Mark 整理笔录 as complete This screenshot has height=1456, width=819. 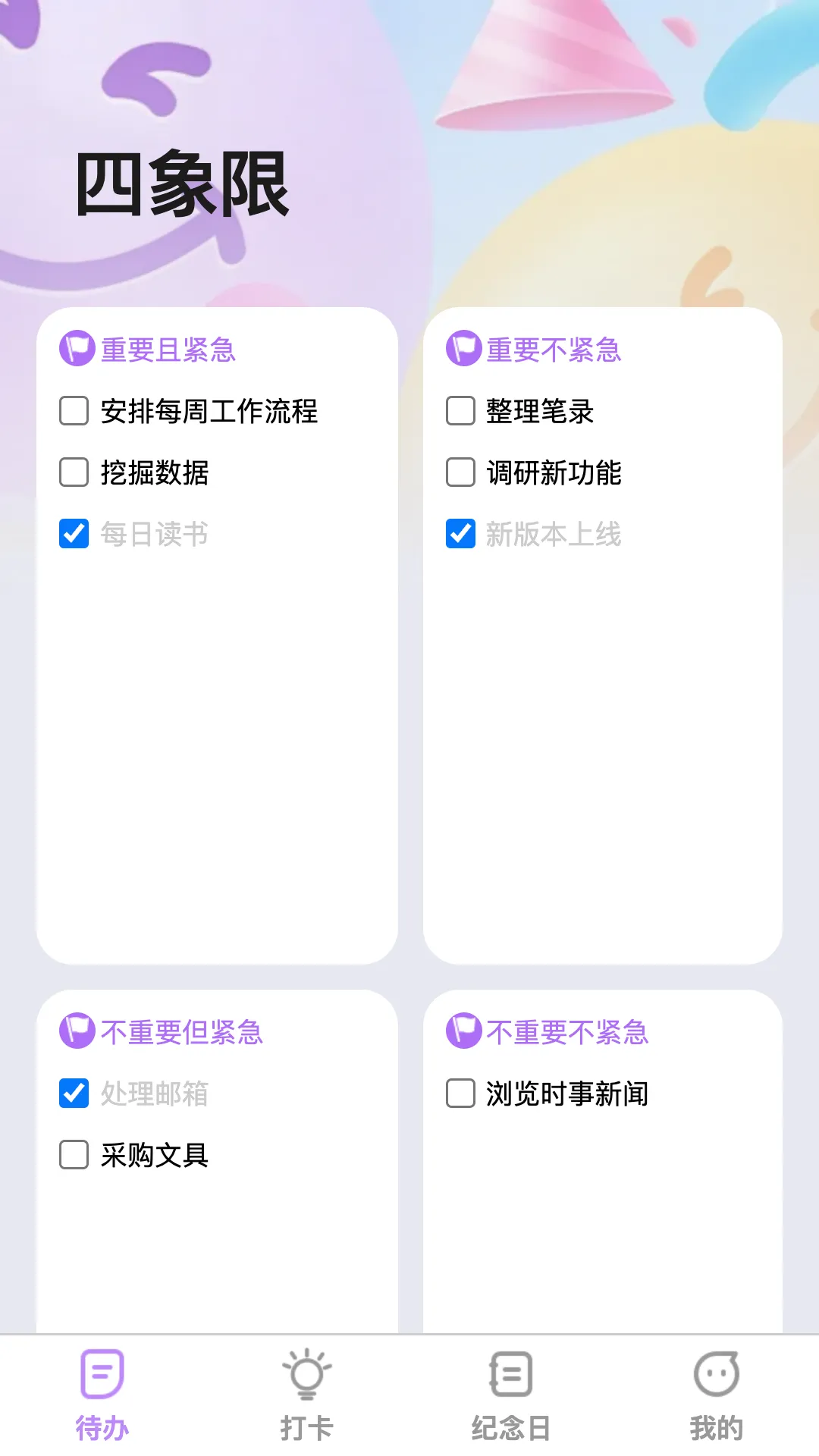[460, 412]
